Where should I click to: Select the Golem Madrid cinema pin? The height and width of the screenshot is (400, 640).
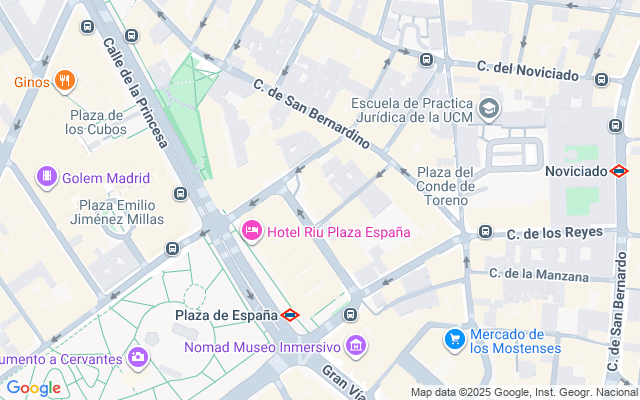47,178
